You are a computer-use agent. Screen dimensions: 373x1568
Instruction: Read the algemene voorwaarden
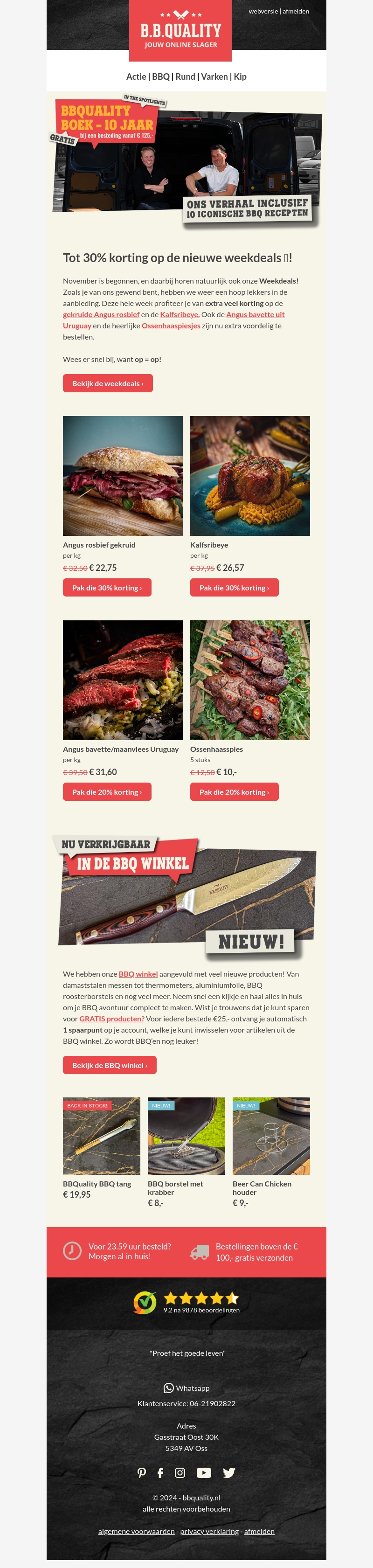click(136, 1532)
